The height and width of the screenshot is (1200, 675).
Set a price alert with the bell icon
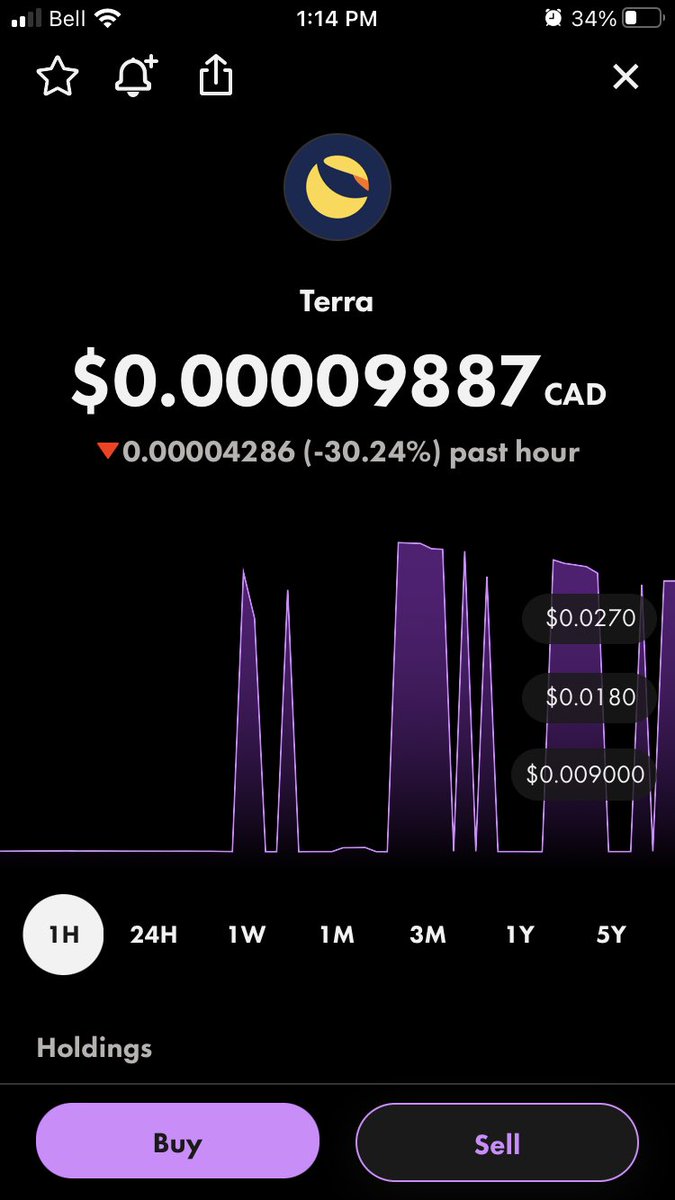[x=136, y=76]
